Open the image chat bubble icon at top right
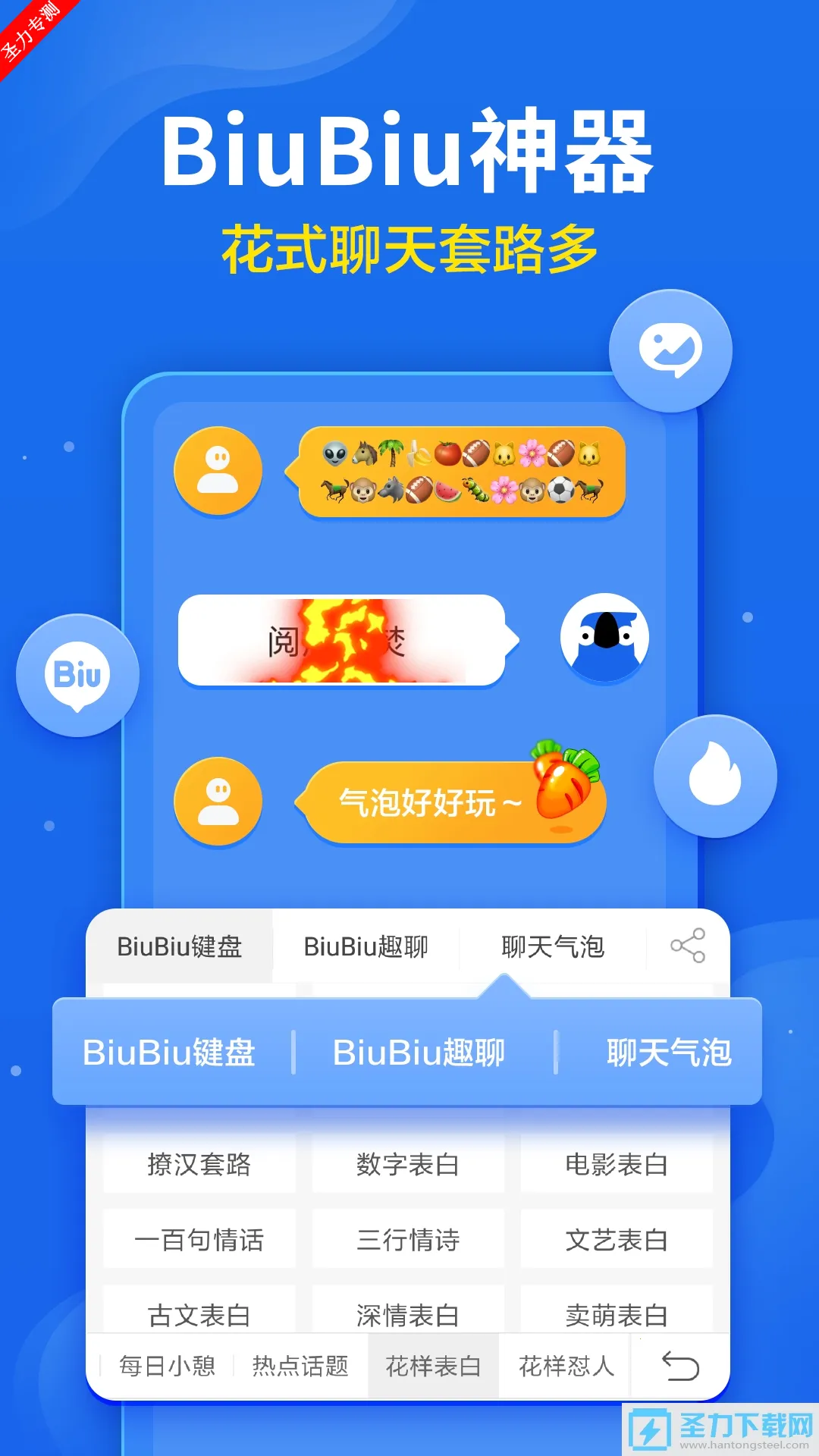Screen dimensions: 819x1456 click(x=670, y=350)
